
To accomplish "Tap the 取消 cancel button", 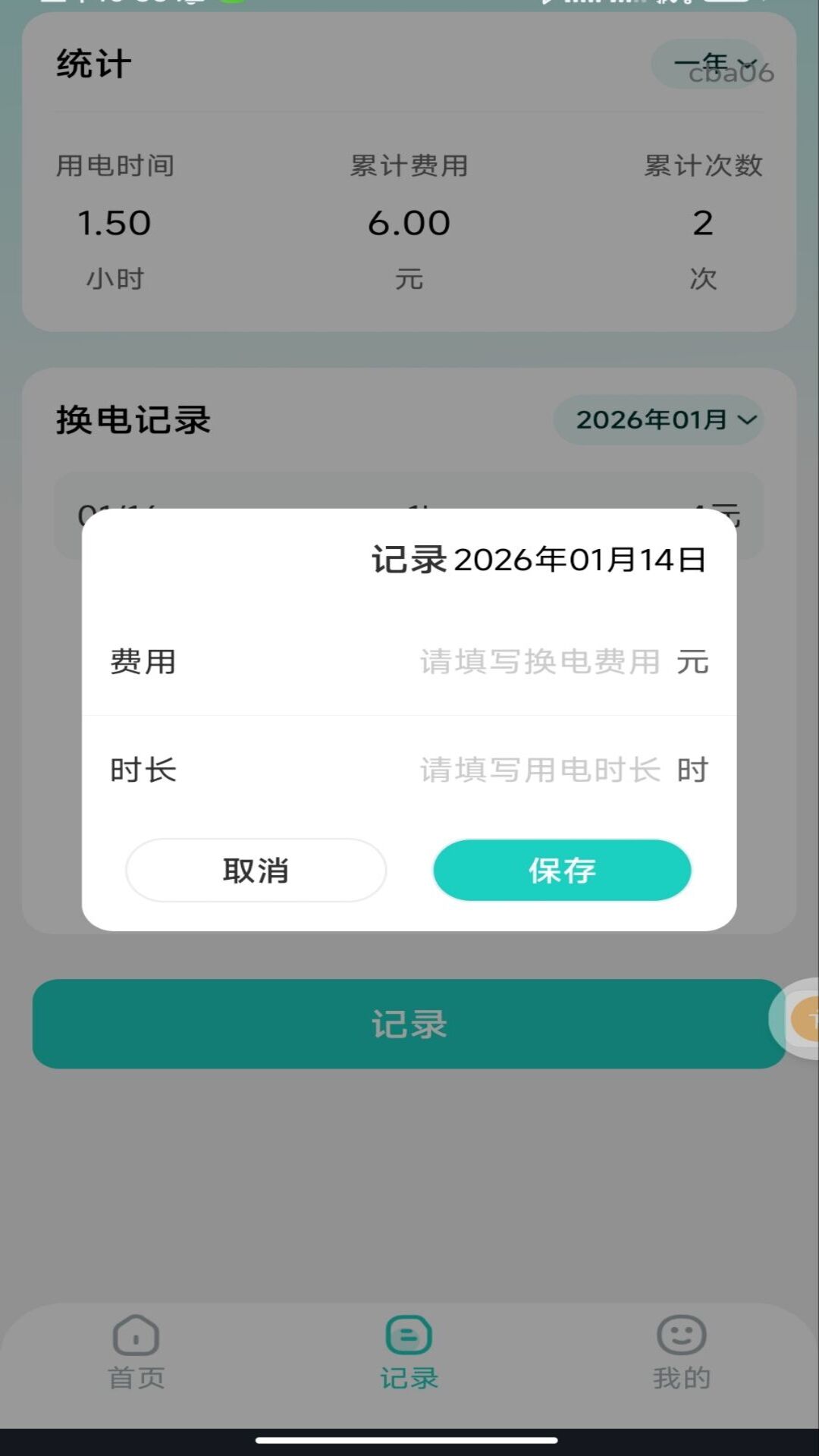I will coord(256,871).
